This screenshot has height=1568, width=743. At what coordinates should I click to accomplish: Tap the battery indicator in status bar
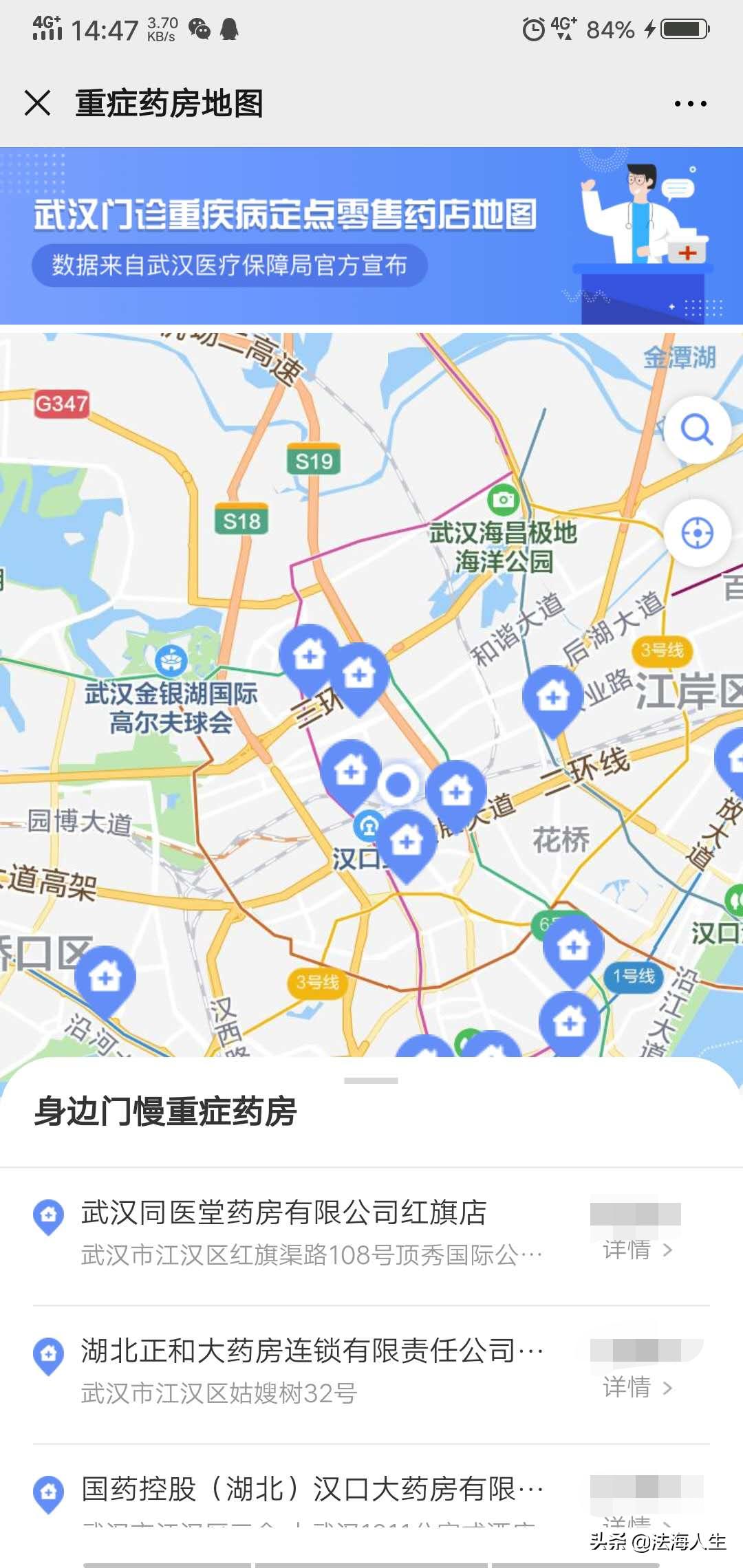click(680, 29)
